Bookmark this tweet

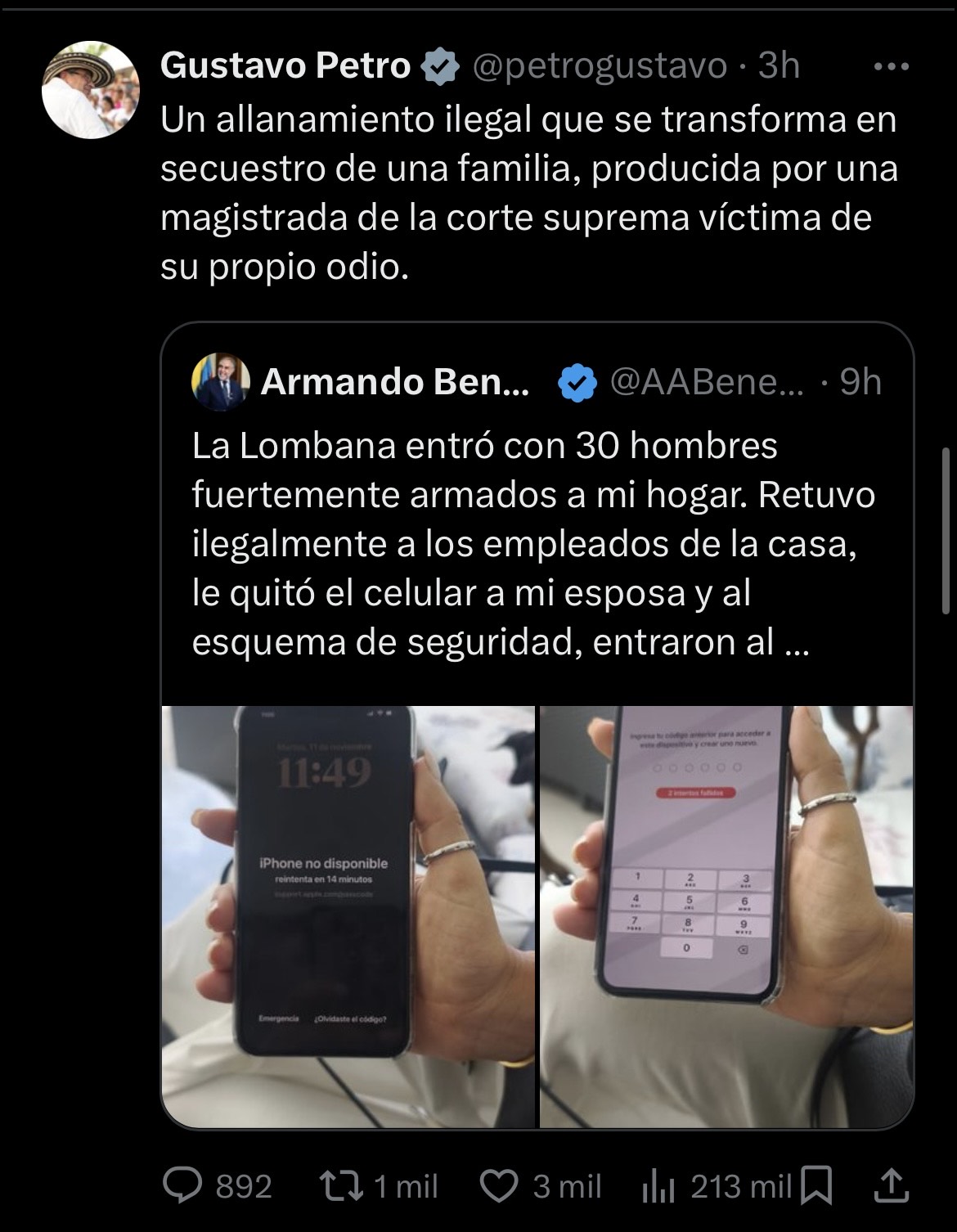[816, 1185]
